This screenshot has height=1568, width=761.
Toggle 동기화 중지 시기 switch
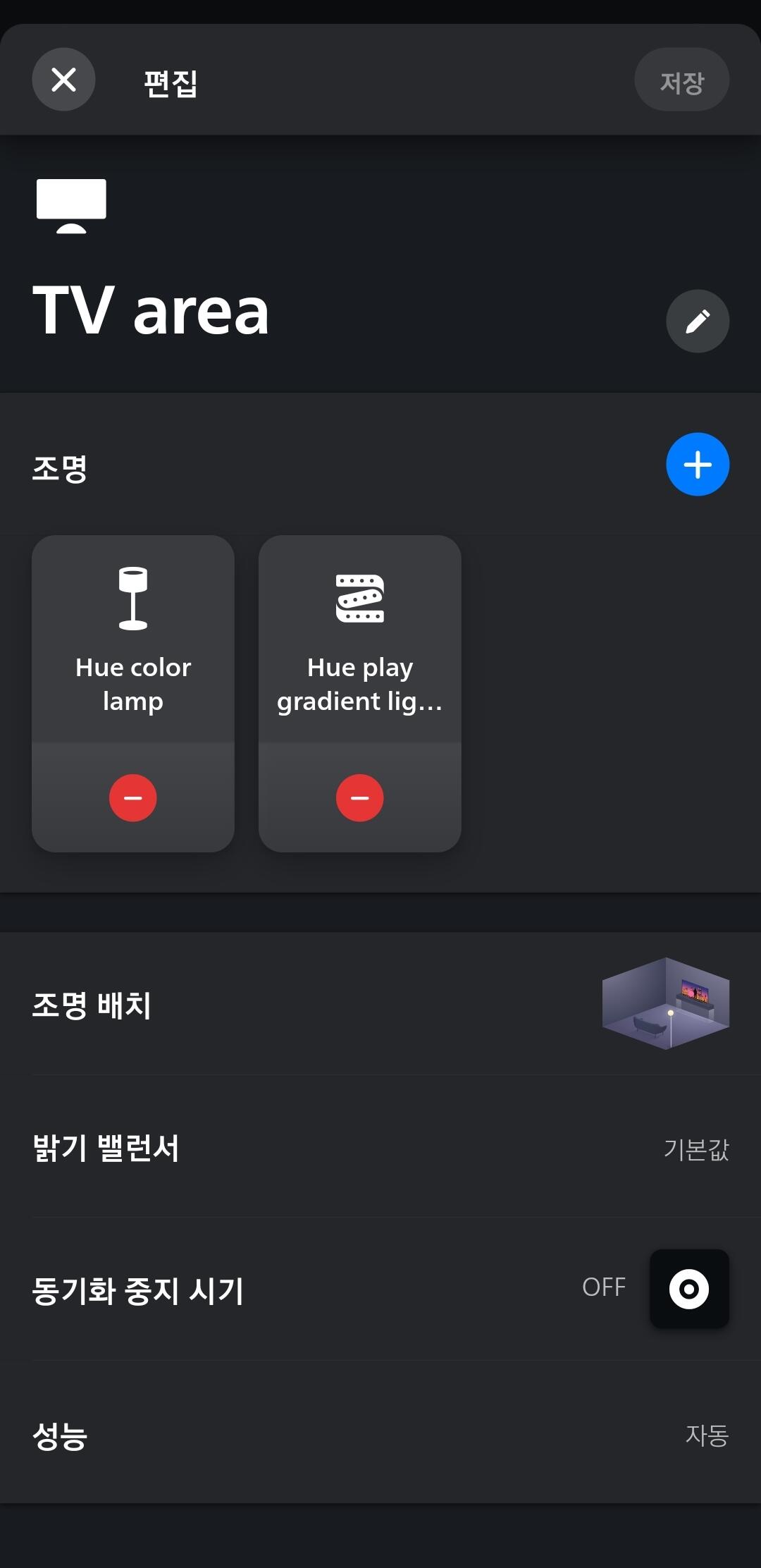(688, 1289)
